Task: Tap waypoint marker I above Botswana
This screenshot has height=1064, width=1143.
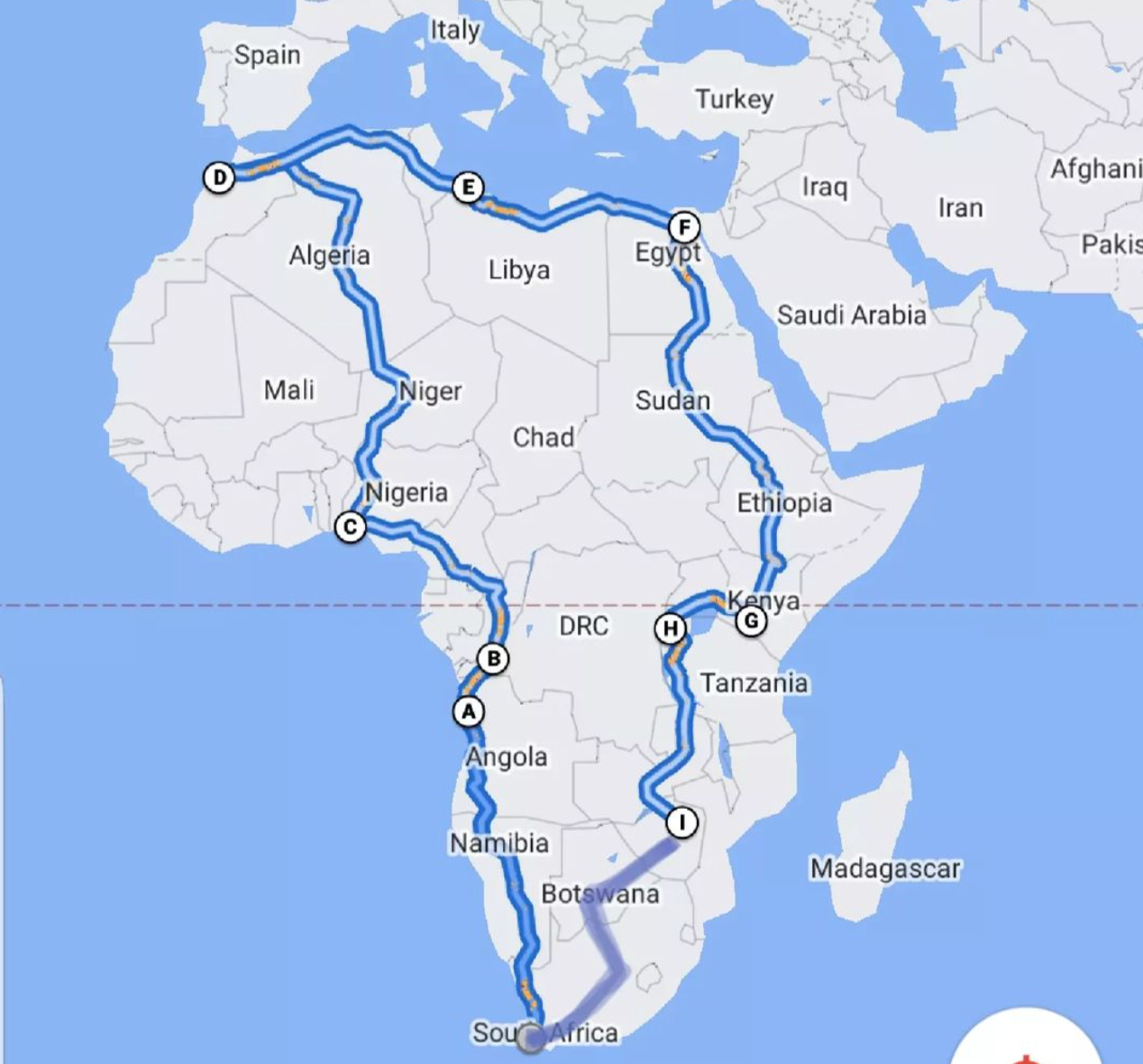Action: click(x=682, y=822)
